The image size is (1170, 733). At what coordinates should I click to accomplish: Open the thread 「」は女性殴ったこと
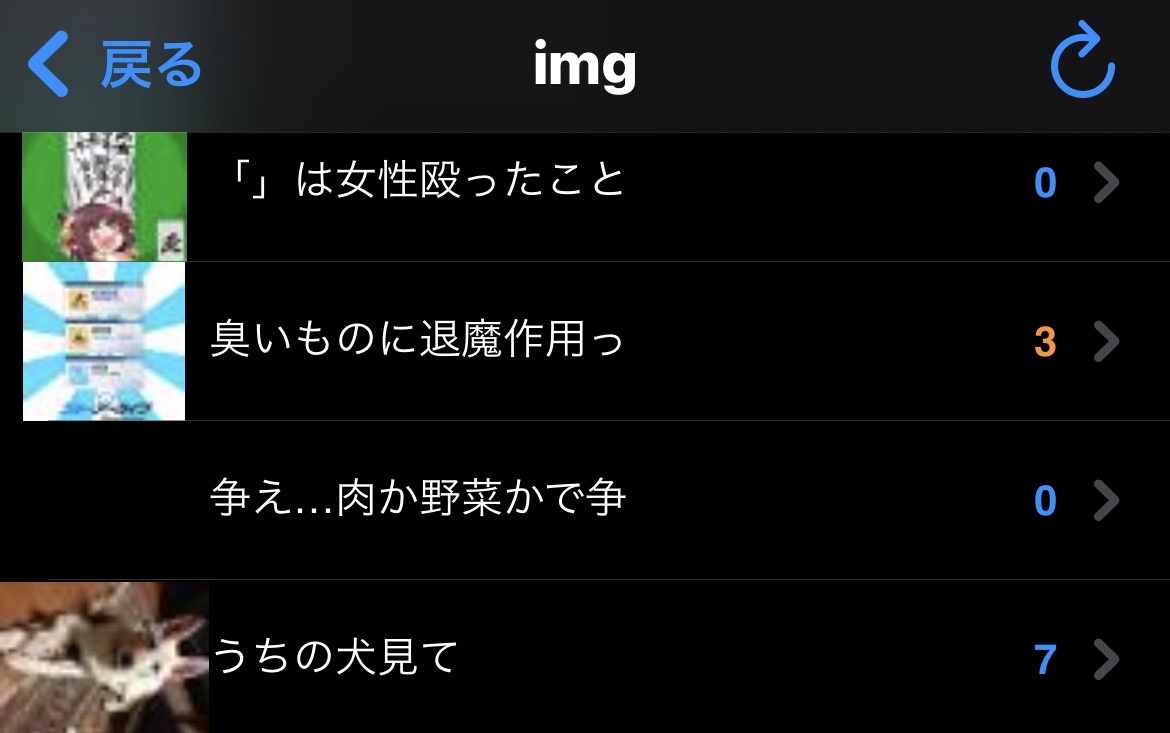[x=420, y=183]
